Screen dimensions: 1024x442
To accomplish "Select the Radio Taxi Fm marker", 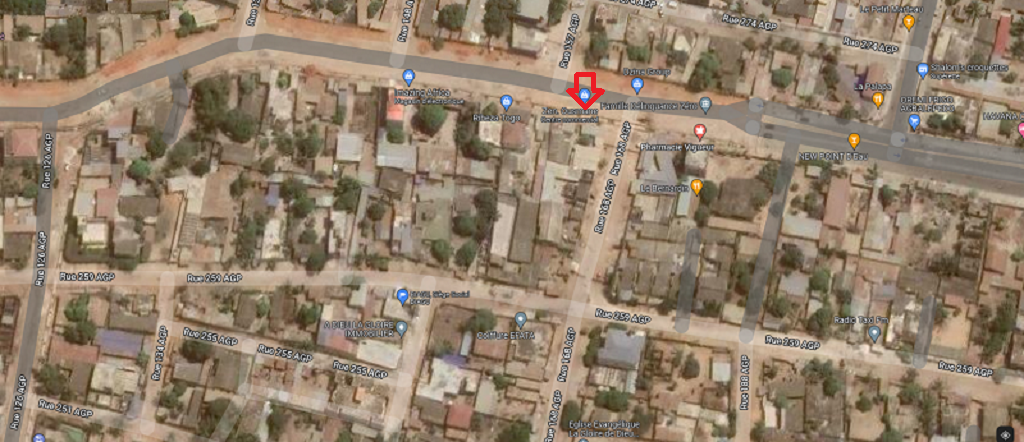I will [874, 334].
